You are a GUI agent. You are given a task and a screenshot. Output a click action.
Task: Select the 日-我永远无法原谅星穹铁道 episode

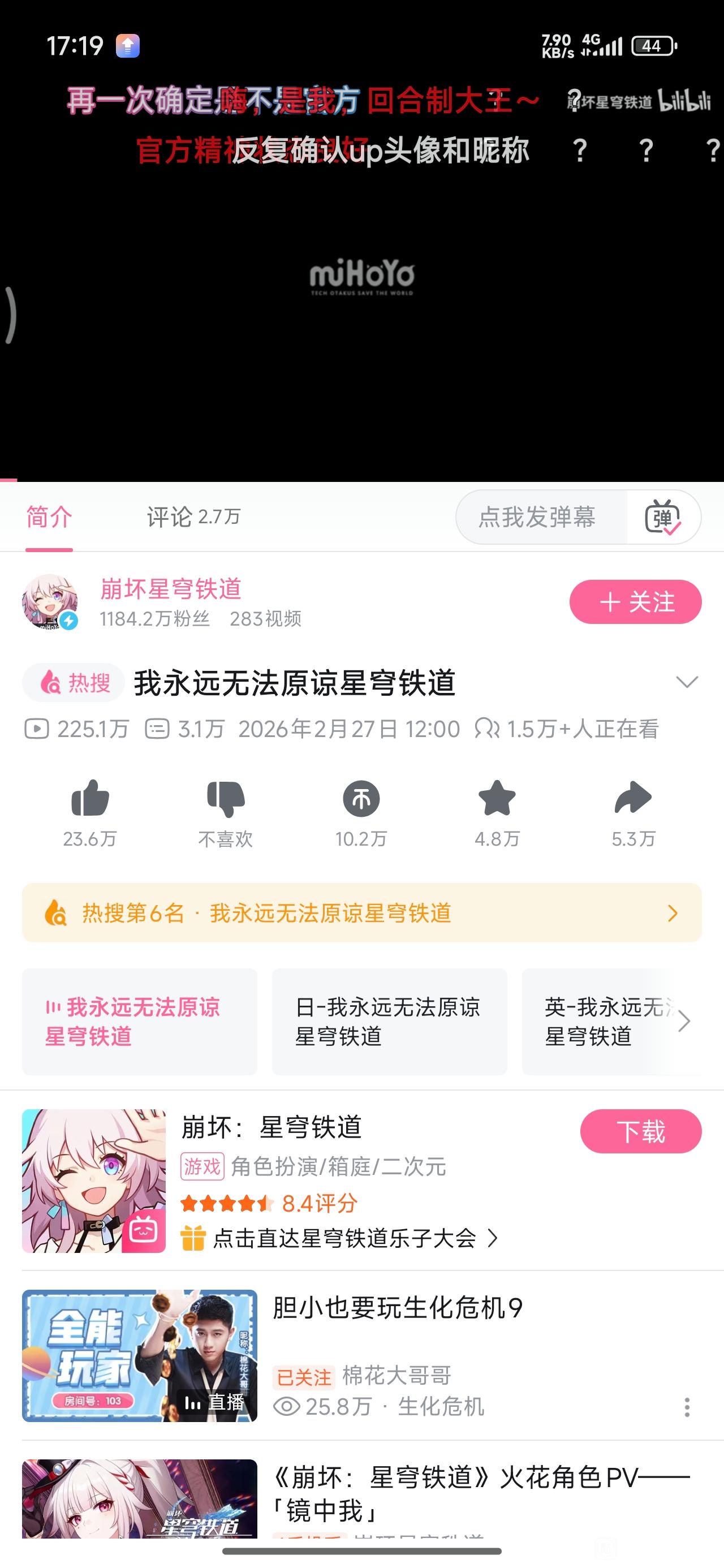coord(389,1022)
